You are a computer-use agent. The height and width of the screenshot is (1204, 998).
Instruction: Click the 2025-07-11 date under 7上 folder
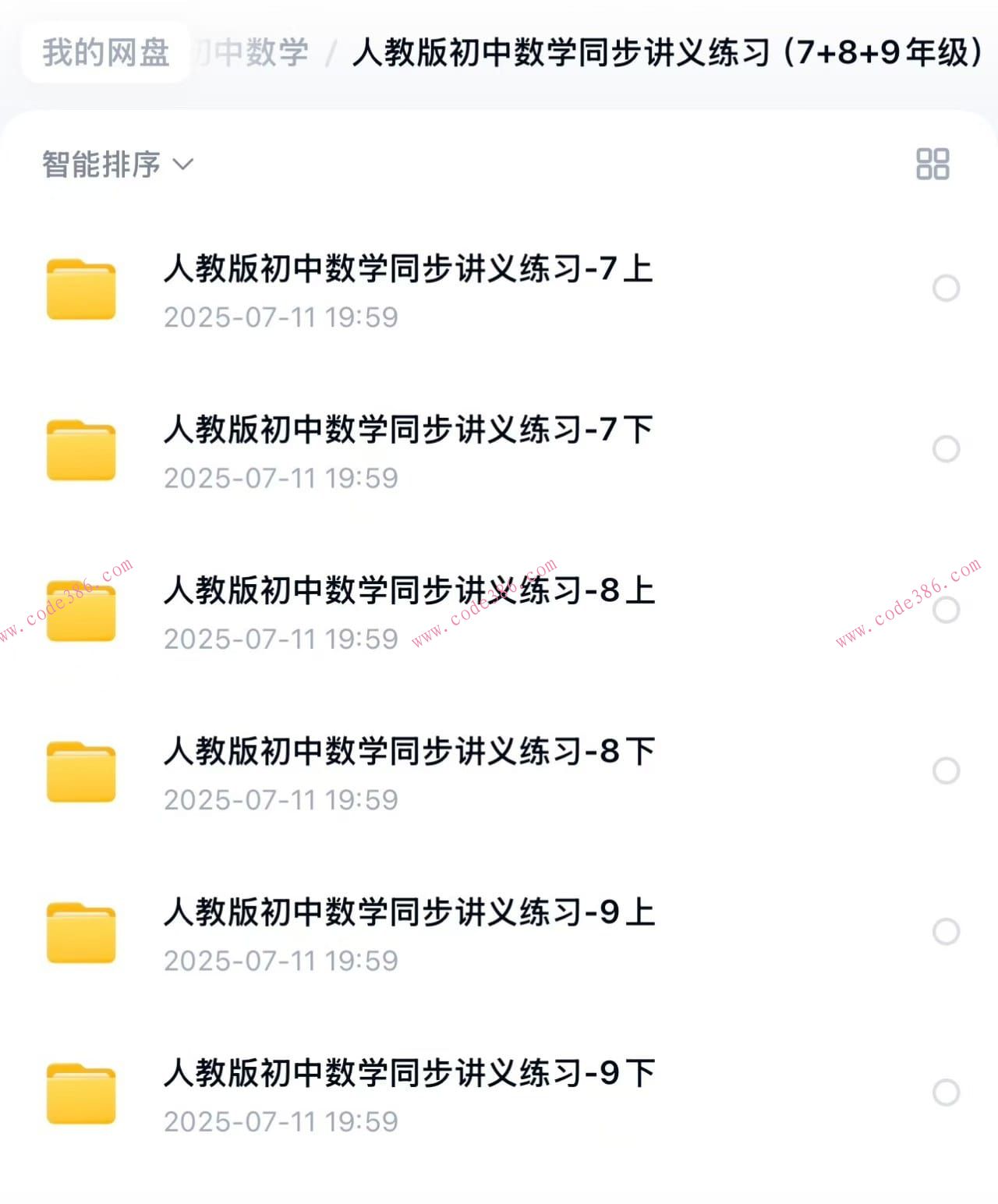click(281, 317)
